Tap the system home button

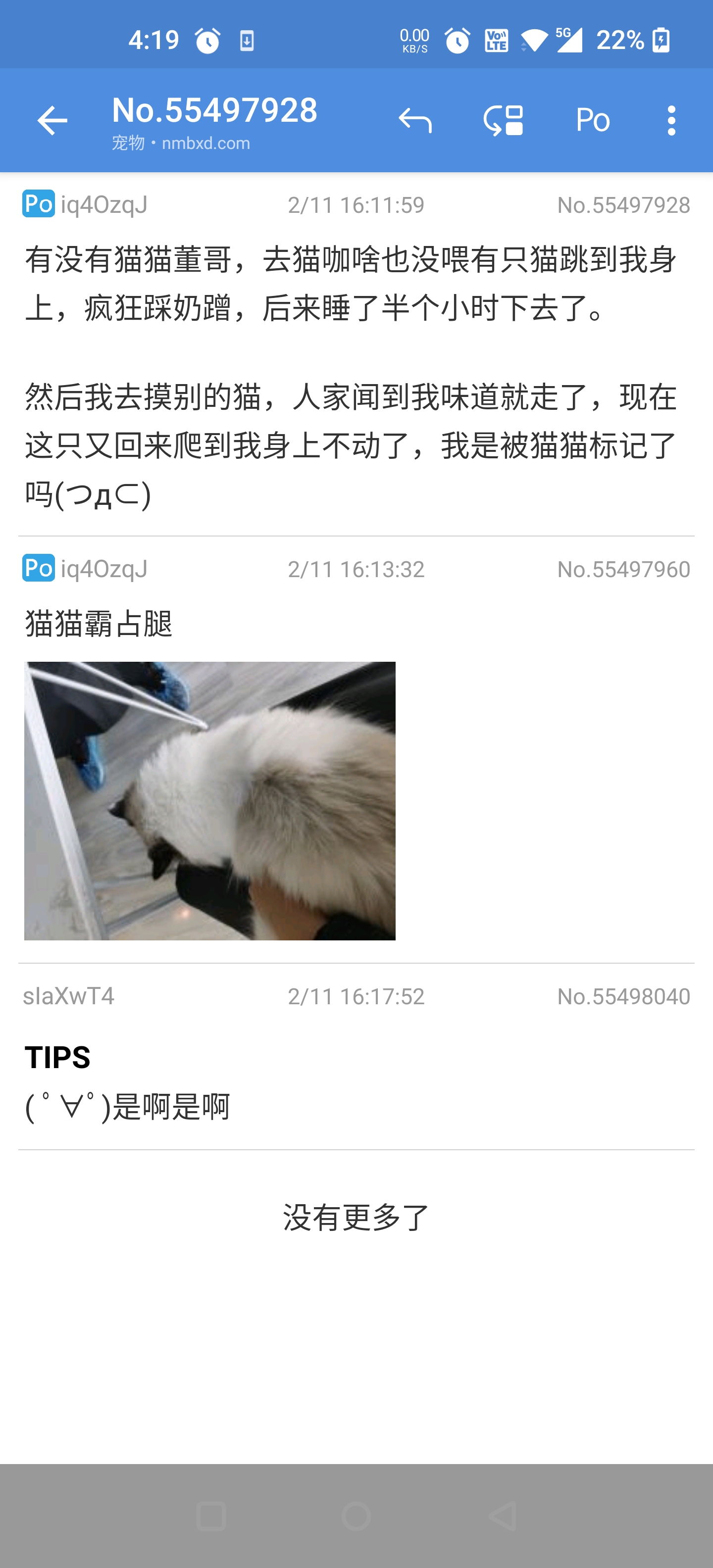pos(356,1516)
